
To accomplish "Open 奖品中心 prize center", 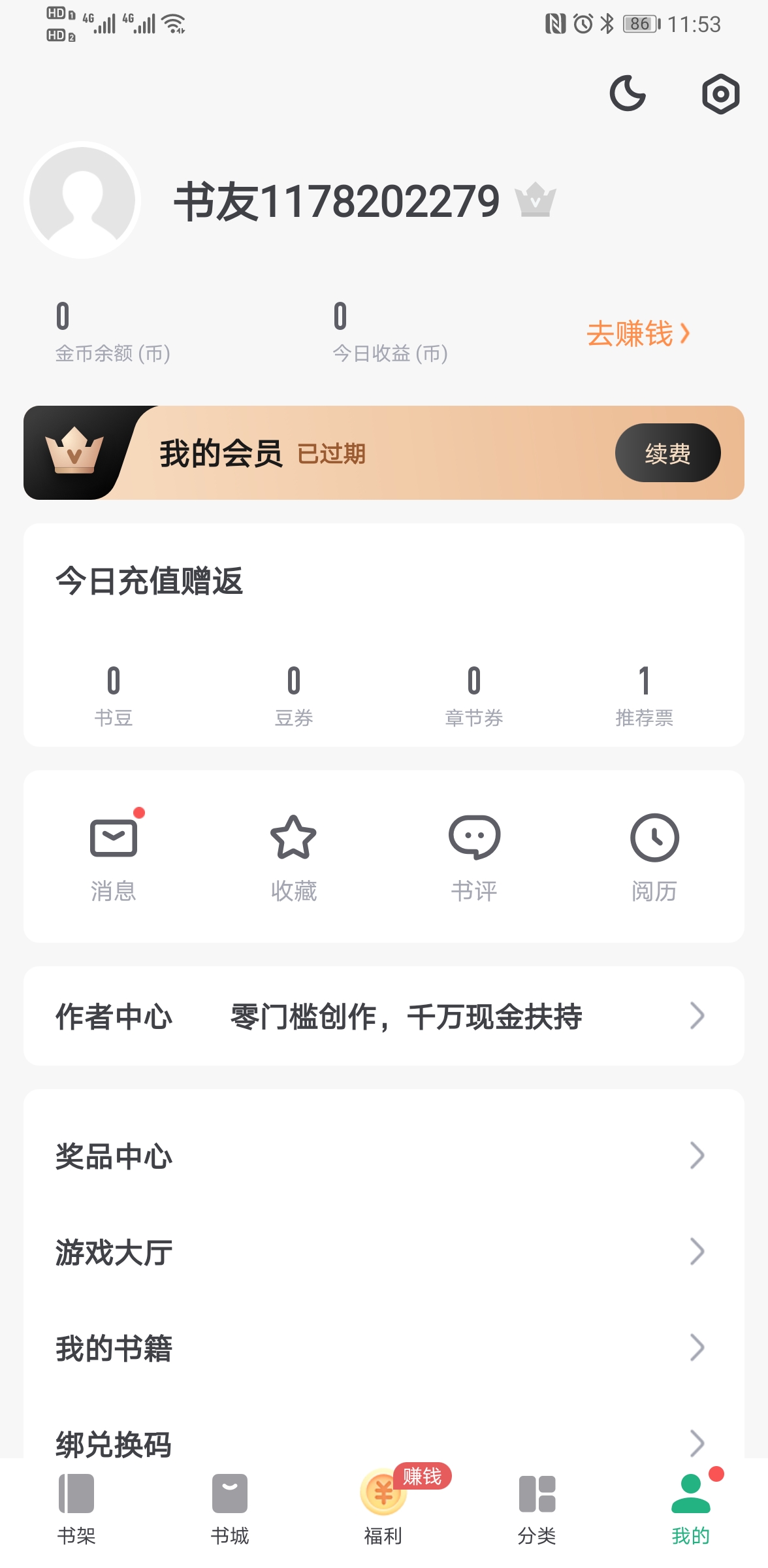I will coord(384,1156).
